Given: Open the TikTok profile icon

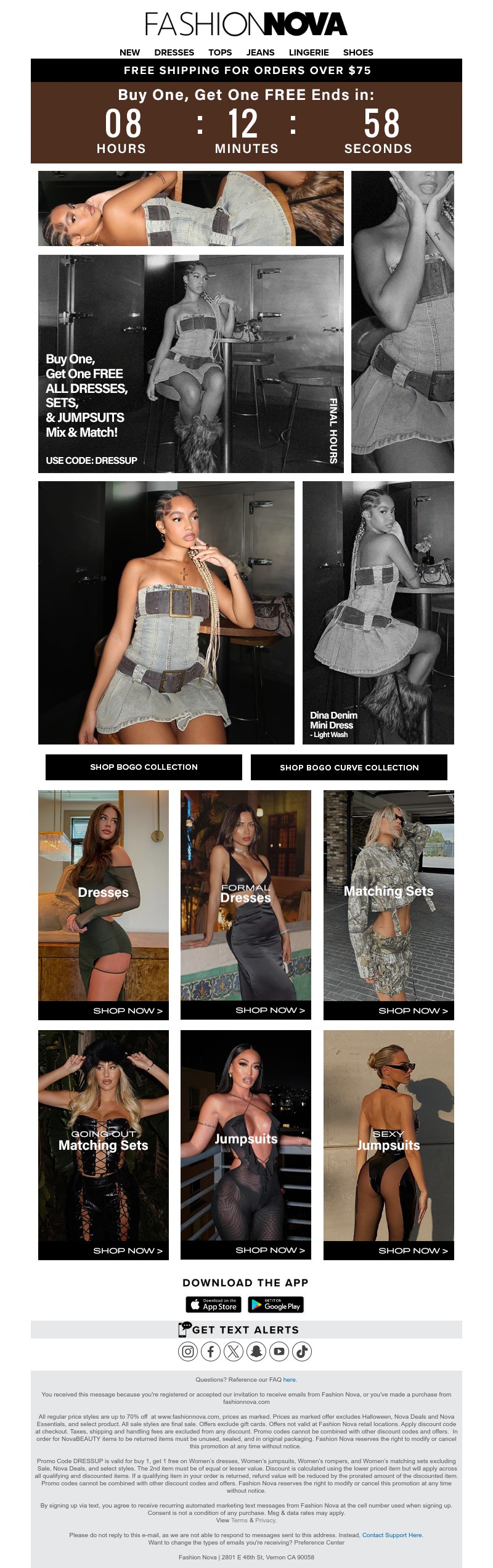Looking at the screenshot, I should 302,1351.
